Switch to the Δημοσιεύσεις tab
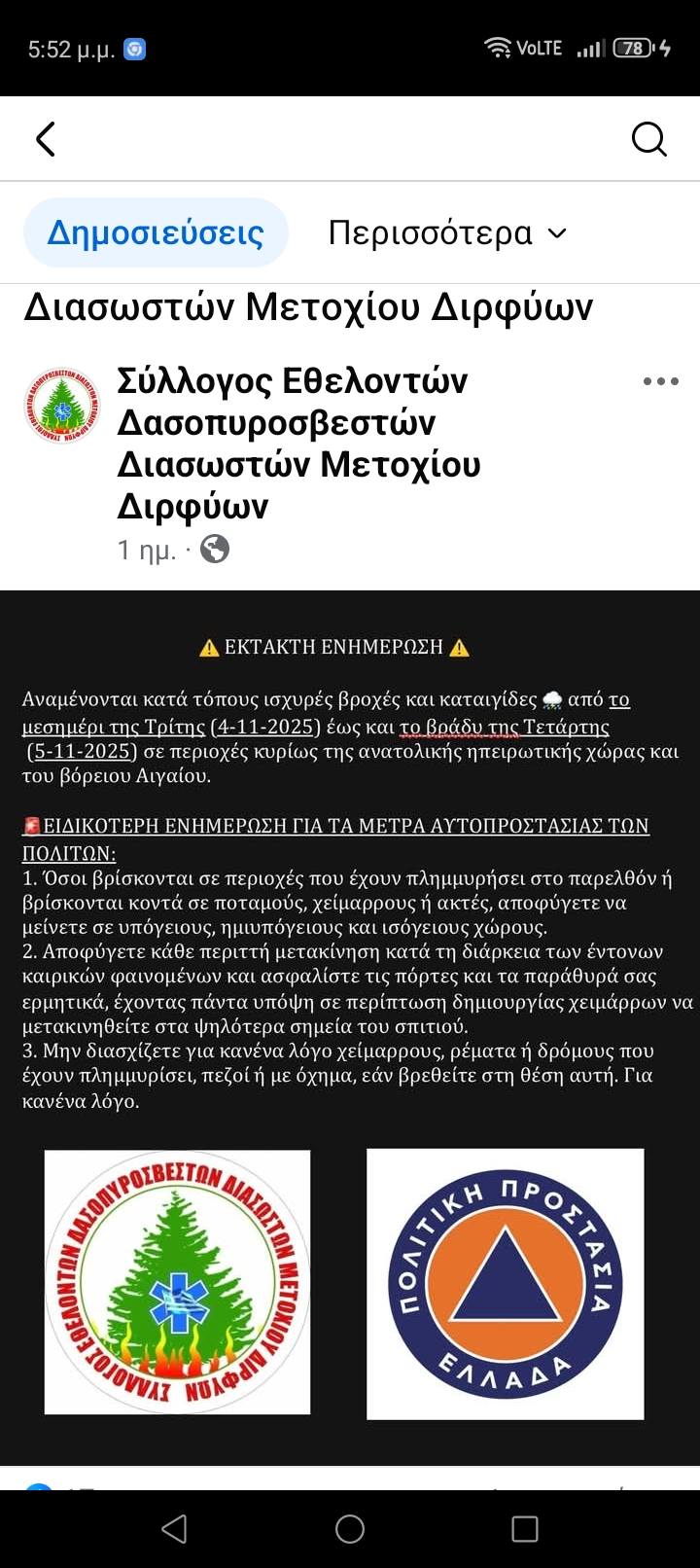The image size is (700, 1568). [x=156, y=233]
